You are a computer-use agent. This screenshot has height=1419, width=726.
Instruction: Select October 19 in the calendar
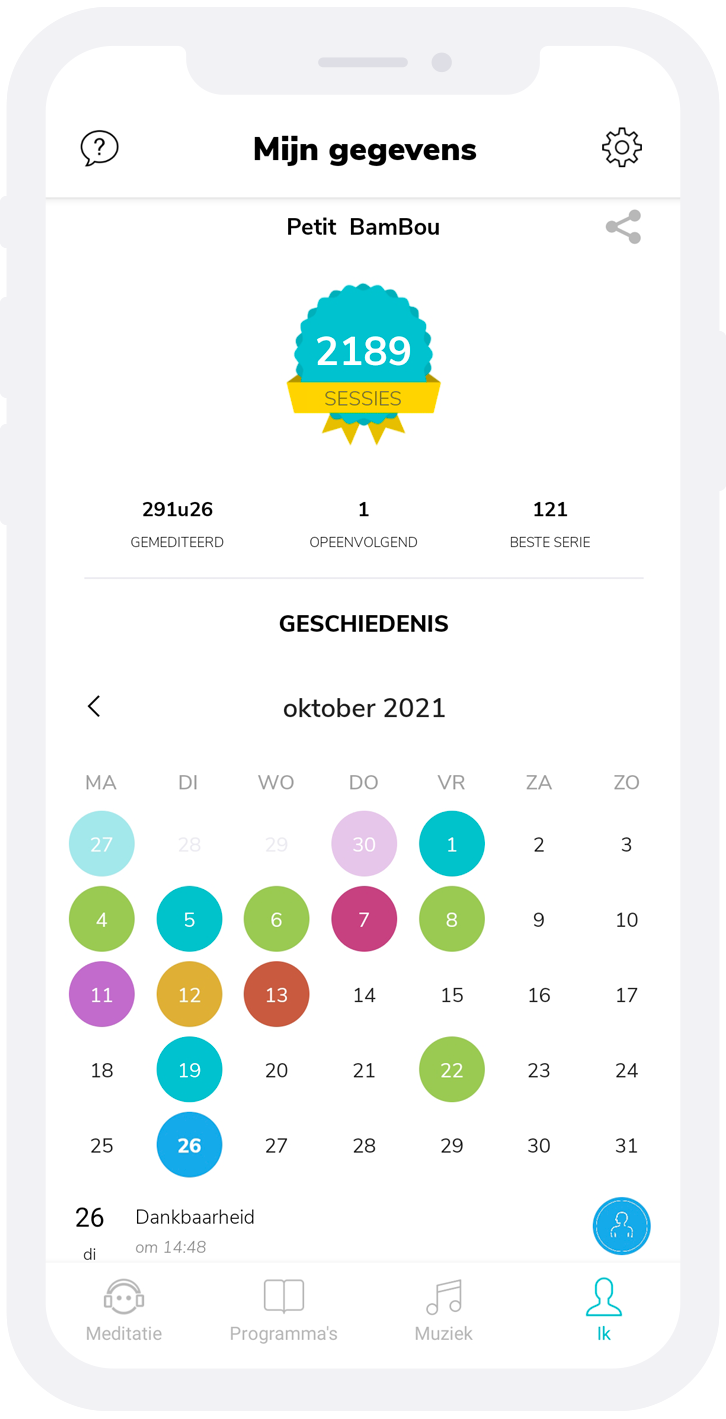click(x=189, y=1069)
